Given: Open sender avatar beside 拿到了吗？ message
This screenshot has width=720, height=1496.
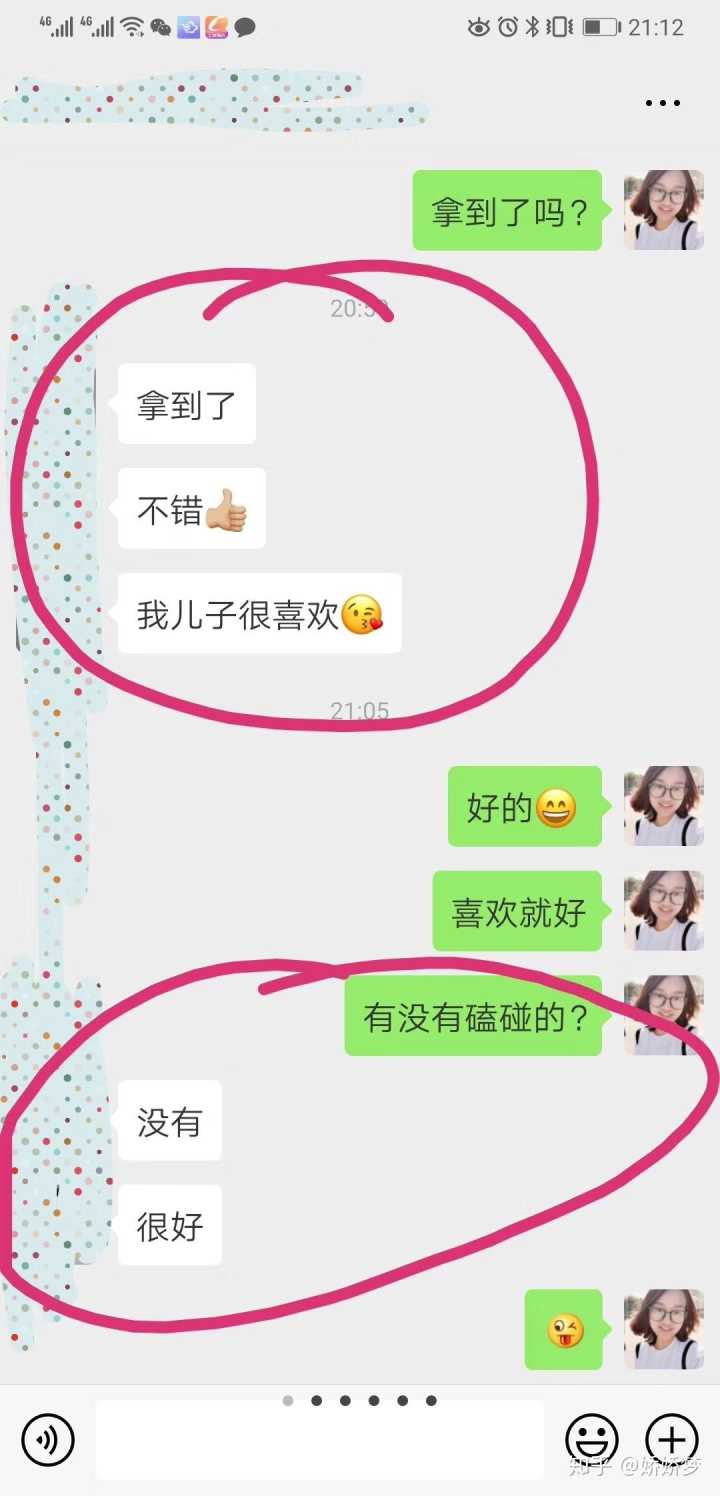Looking at the screenshot, I should (663, 210).
